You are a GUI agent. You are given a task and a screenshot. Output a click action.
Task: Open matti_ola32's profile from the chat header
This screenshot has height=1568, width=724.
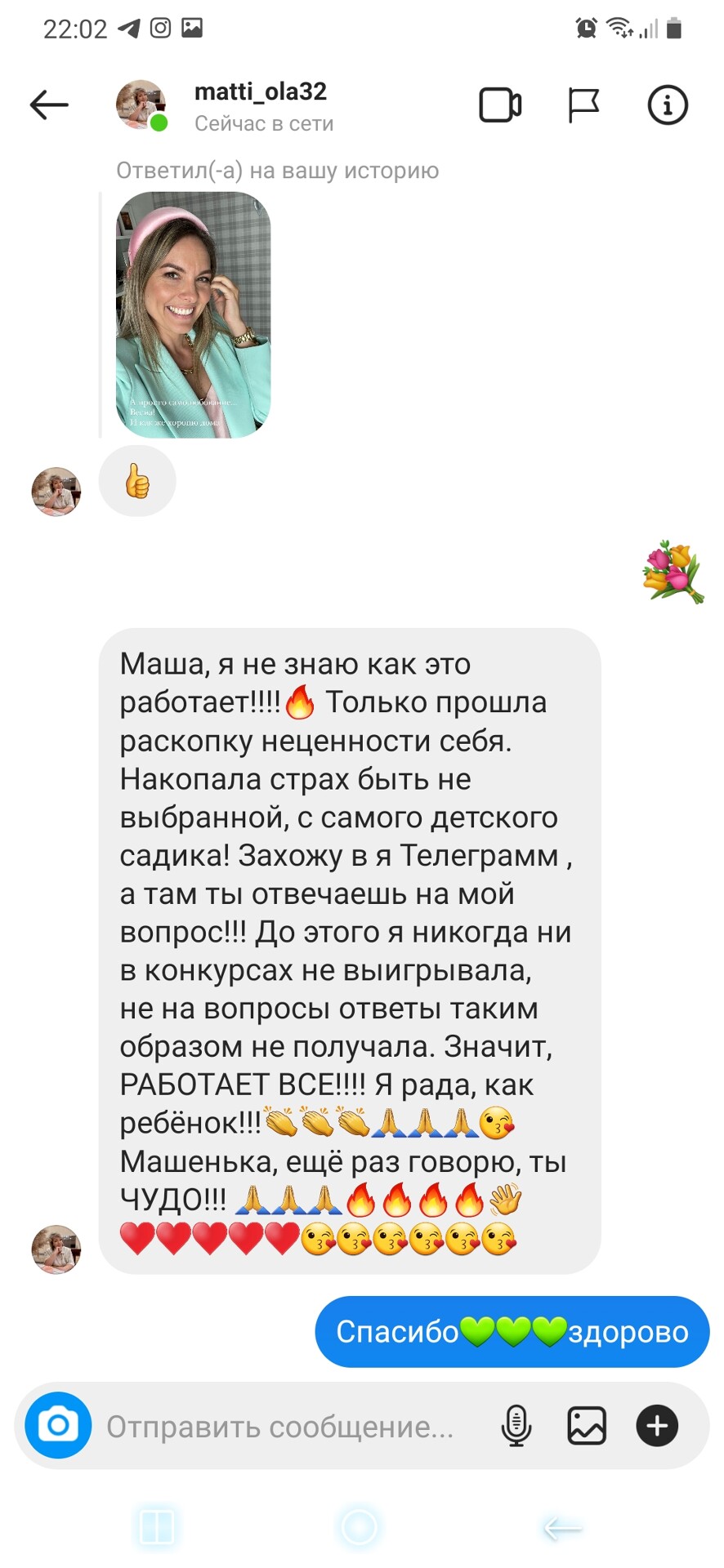[x=260, y=105]
